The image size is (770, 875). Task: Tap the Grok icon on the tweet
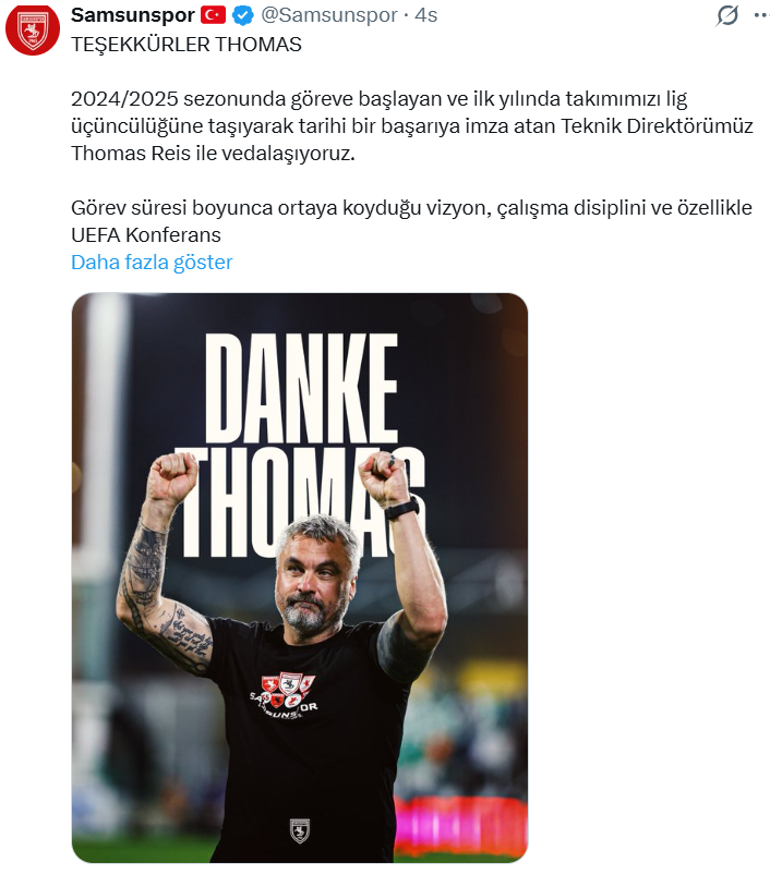click(x=728, y=16)
